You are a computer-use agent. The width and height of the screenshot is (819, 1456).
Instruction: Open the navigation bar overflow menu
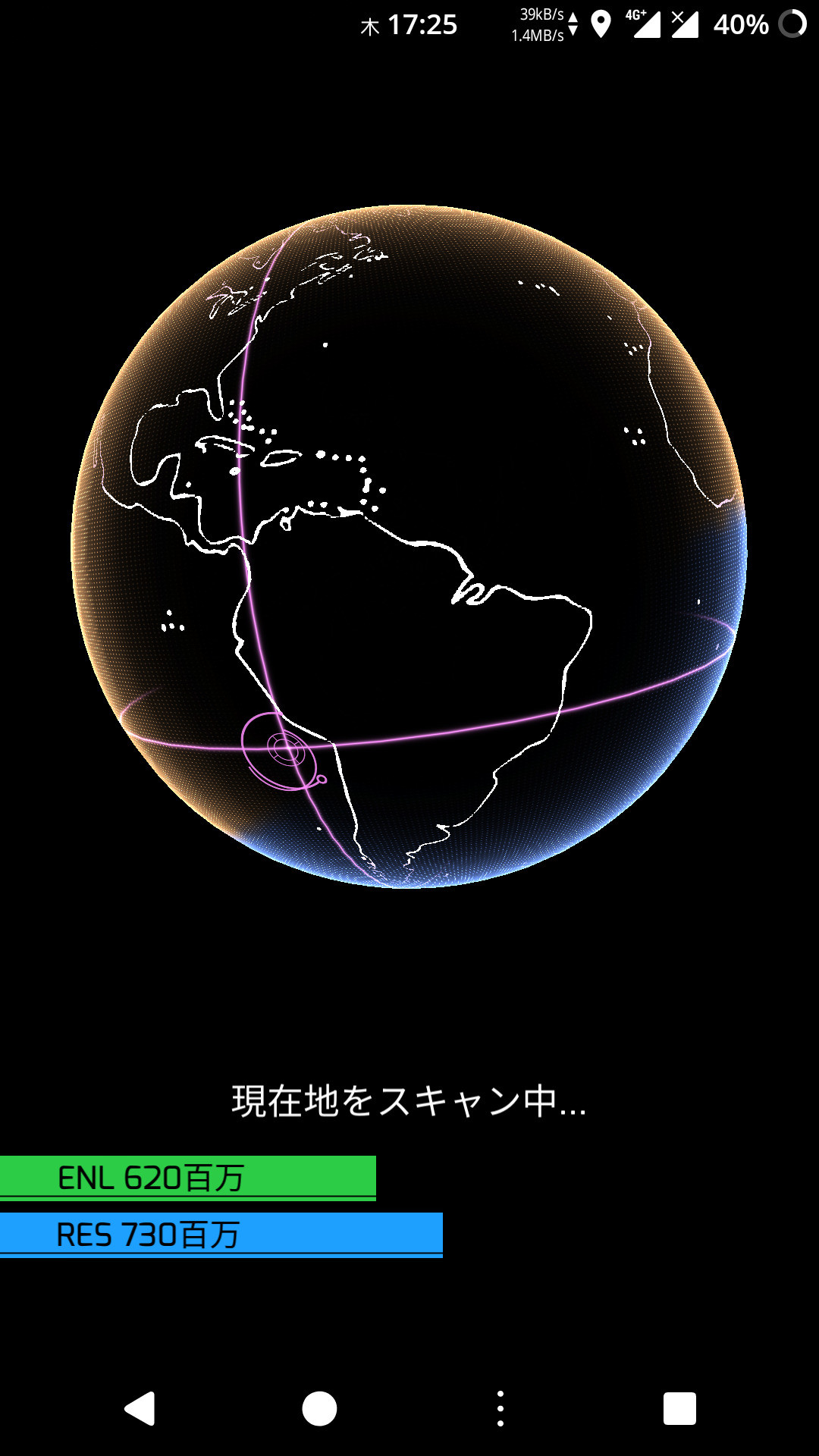[x=500, y=1409]
